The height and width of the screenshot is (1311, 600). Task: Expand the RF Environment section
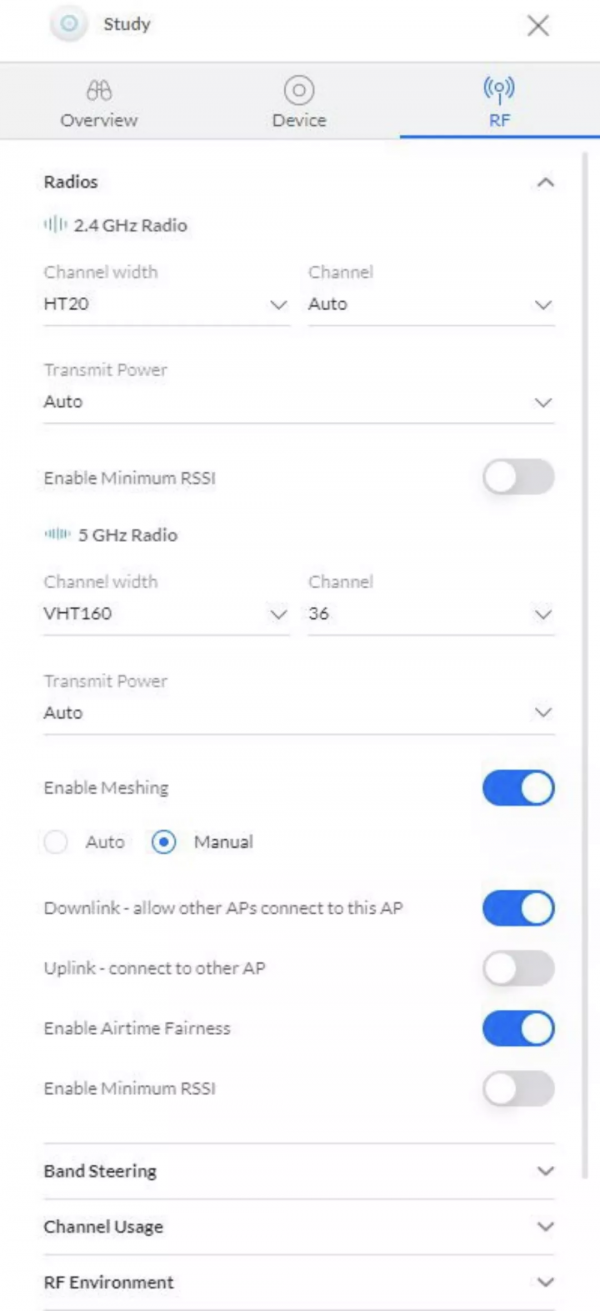pos(298,1282)
